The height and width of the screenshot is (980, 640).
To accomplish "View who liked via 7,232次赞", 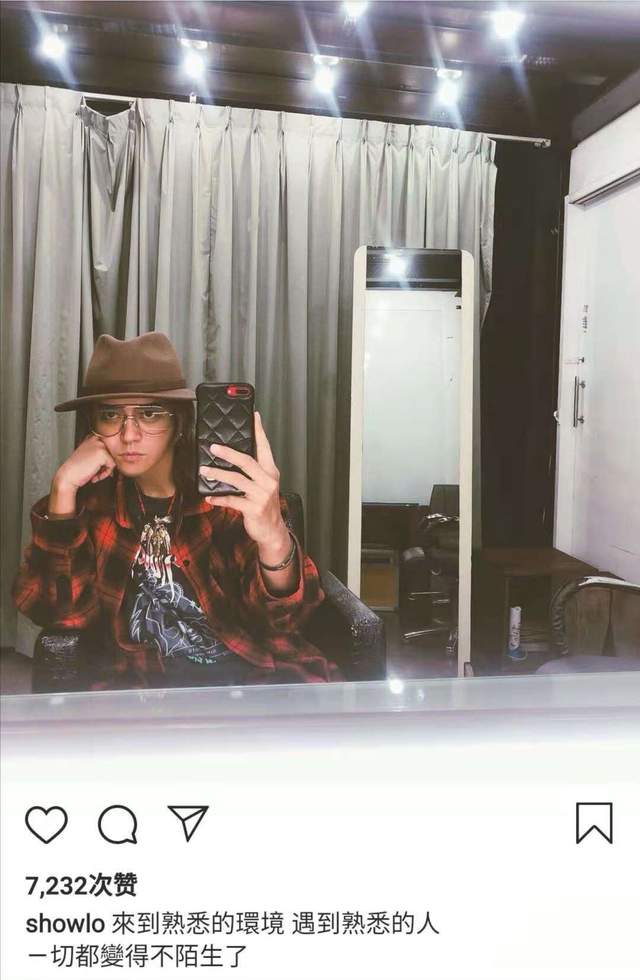I will pos(82,885).
